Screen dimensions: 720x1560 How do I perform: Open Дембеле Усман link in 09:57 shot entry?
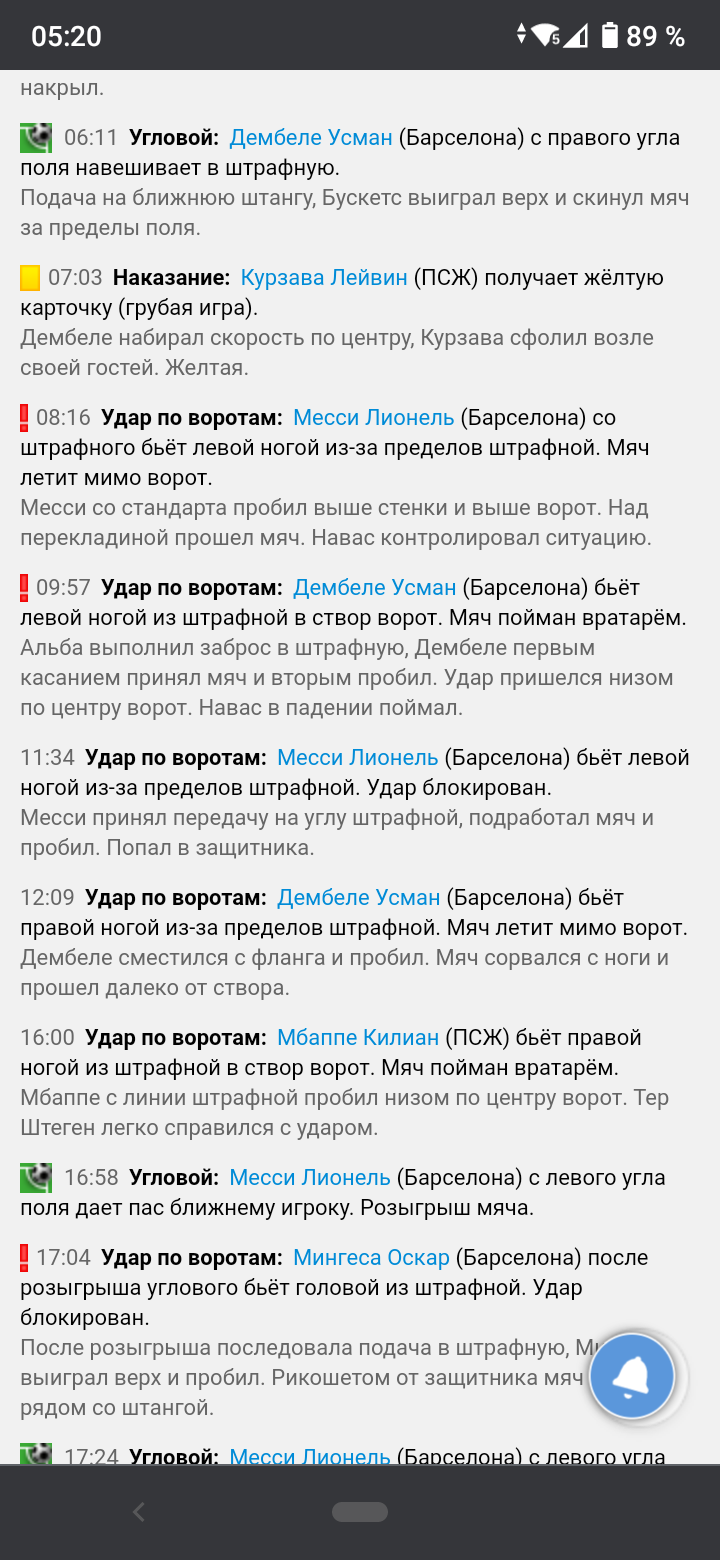[x=374, y=587]
